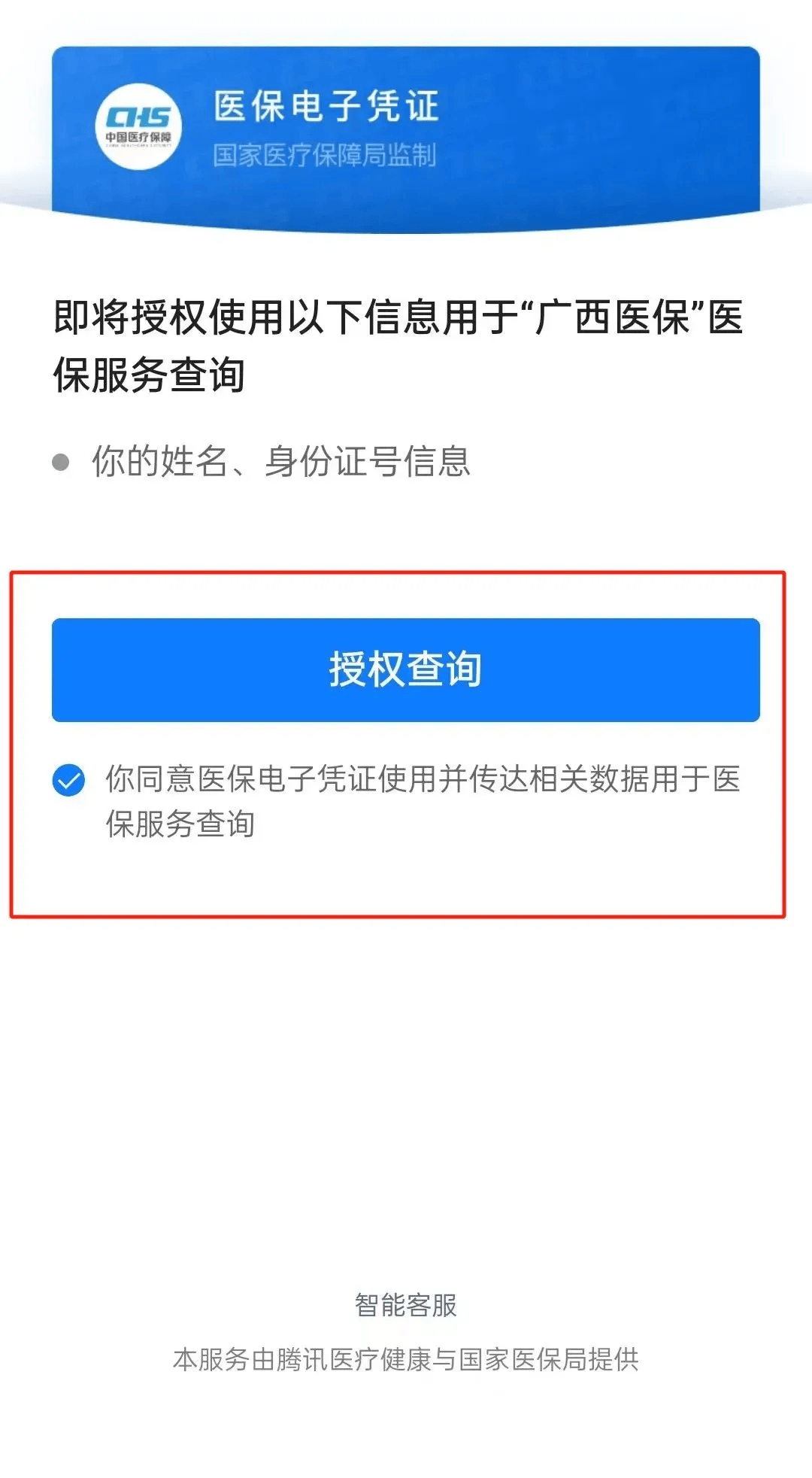812x1478 pixels.
Task: Click the 国家医疗保障局监制 subtitle text
Action: point(326,154)
